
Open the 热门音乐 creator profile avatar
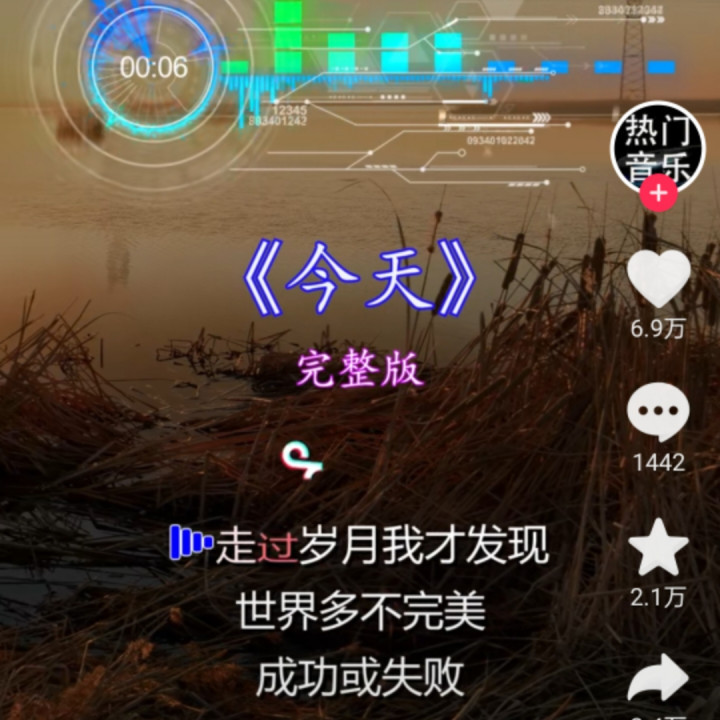point(658,147)
